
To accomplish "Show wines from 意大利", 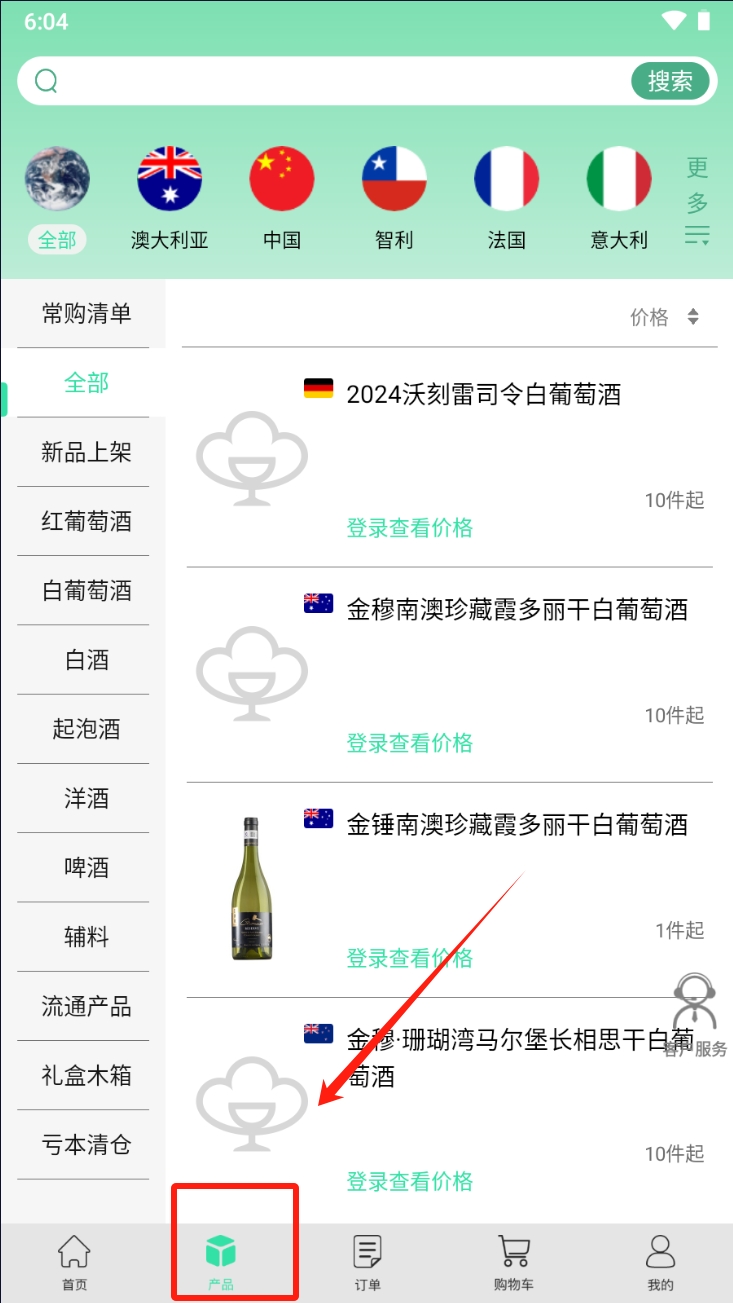I will [x=619, y=197].
